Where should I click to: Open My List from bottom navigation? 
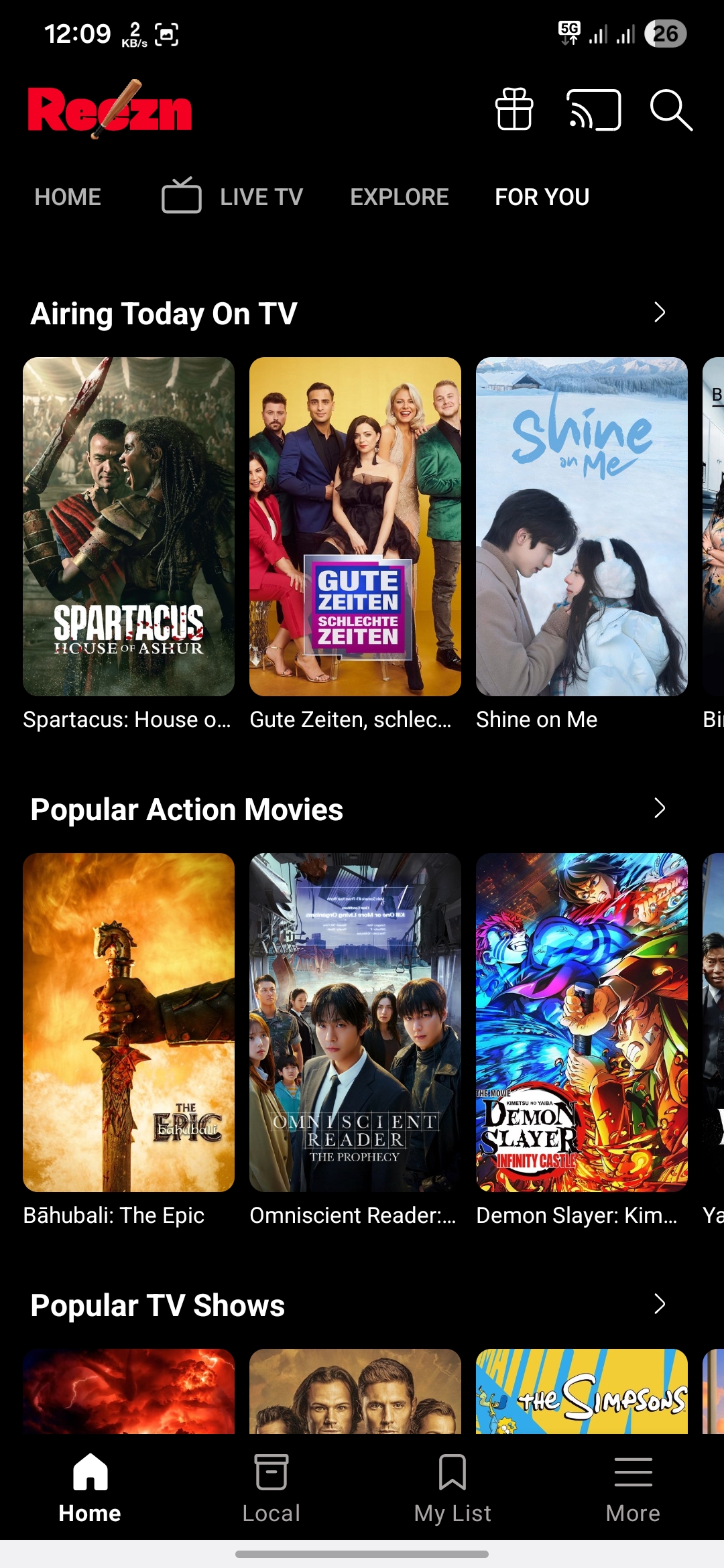pos(452,1491)
